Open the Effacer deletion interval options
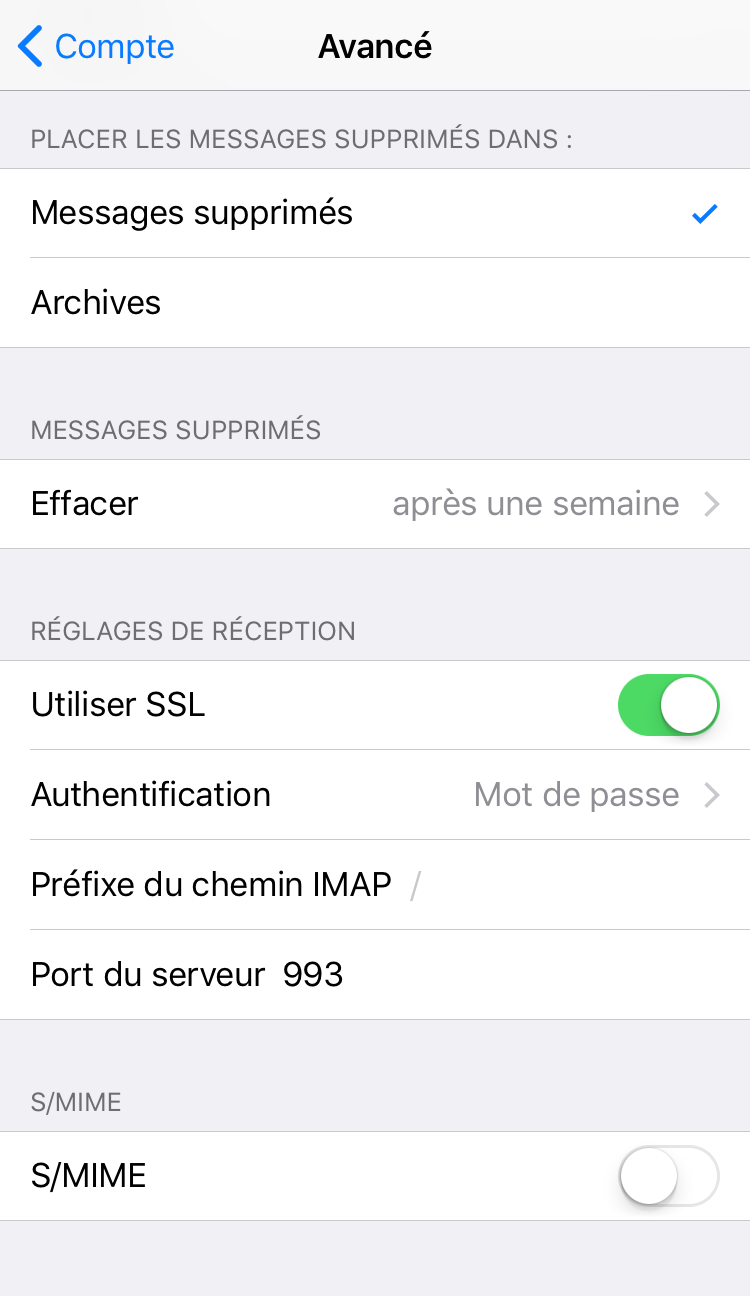The image size is (750, 1296). click(375, 504)
